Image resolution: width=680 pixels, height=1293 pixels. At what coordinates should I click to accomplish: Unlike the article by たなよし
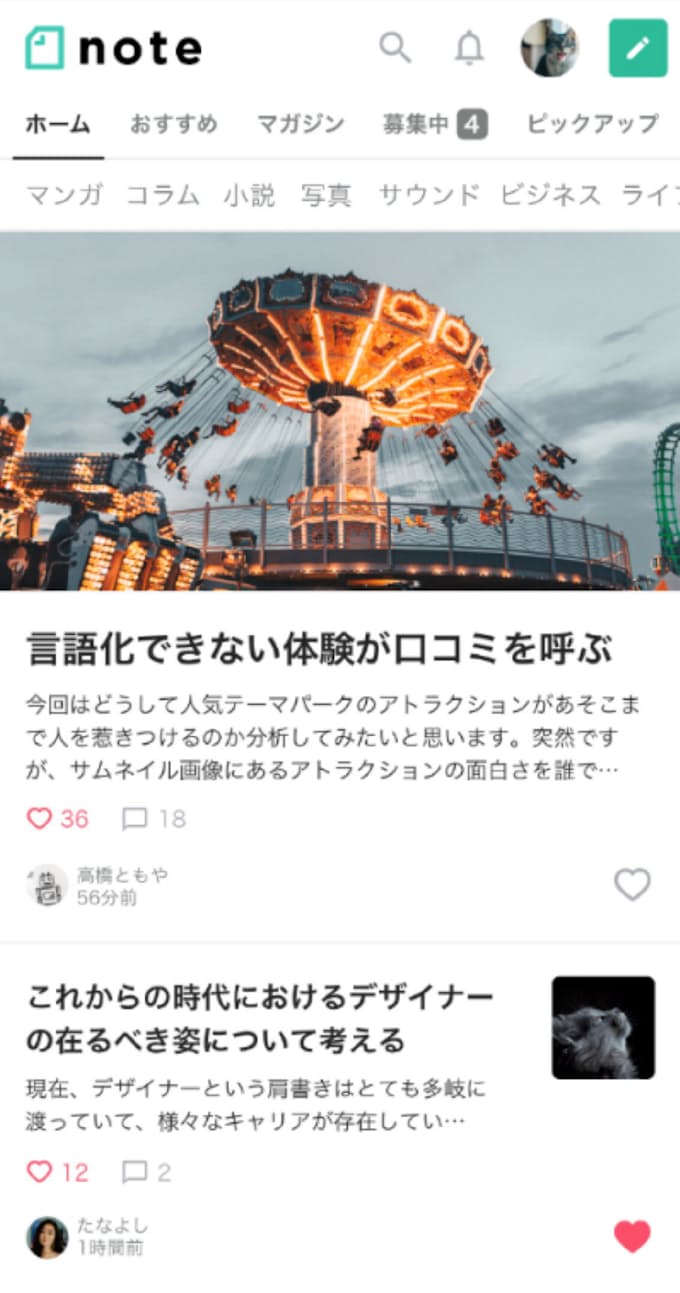coord(632,1236)
